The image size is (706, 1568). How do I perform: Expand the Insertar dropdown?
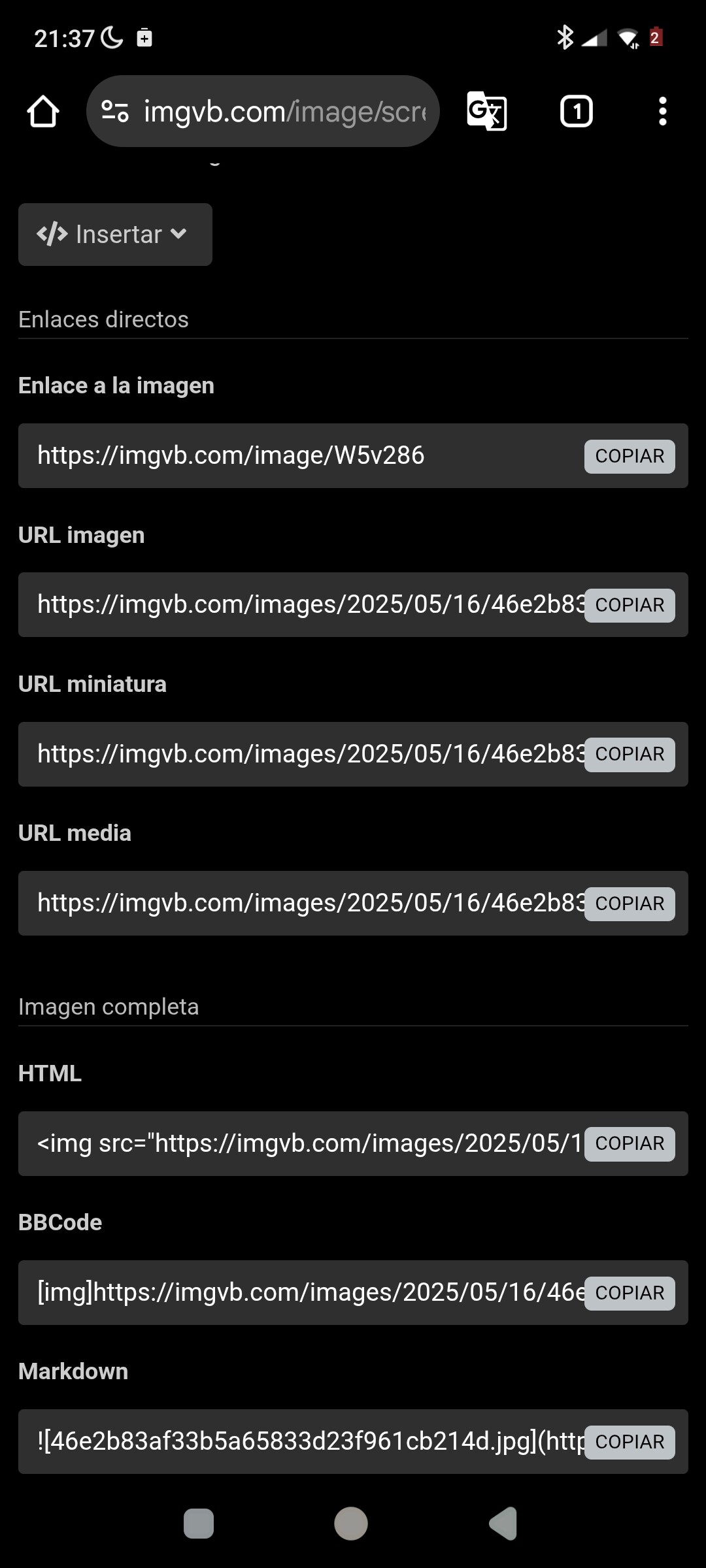coord(115,235)
